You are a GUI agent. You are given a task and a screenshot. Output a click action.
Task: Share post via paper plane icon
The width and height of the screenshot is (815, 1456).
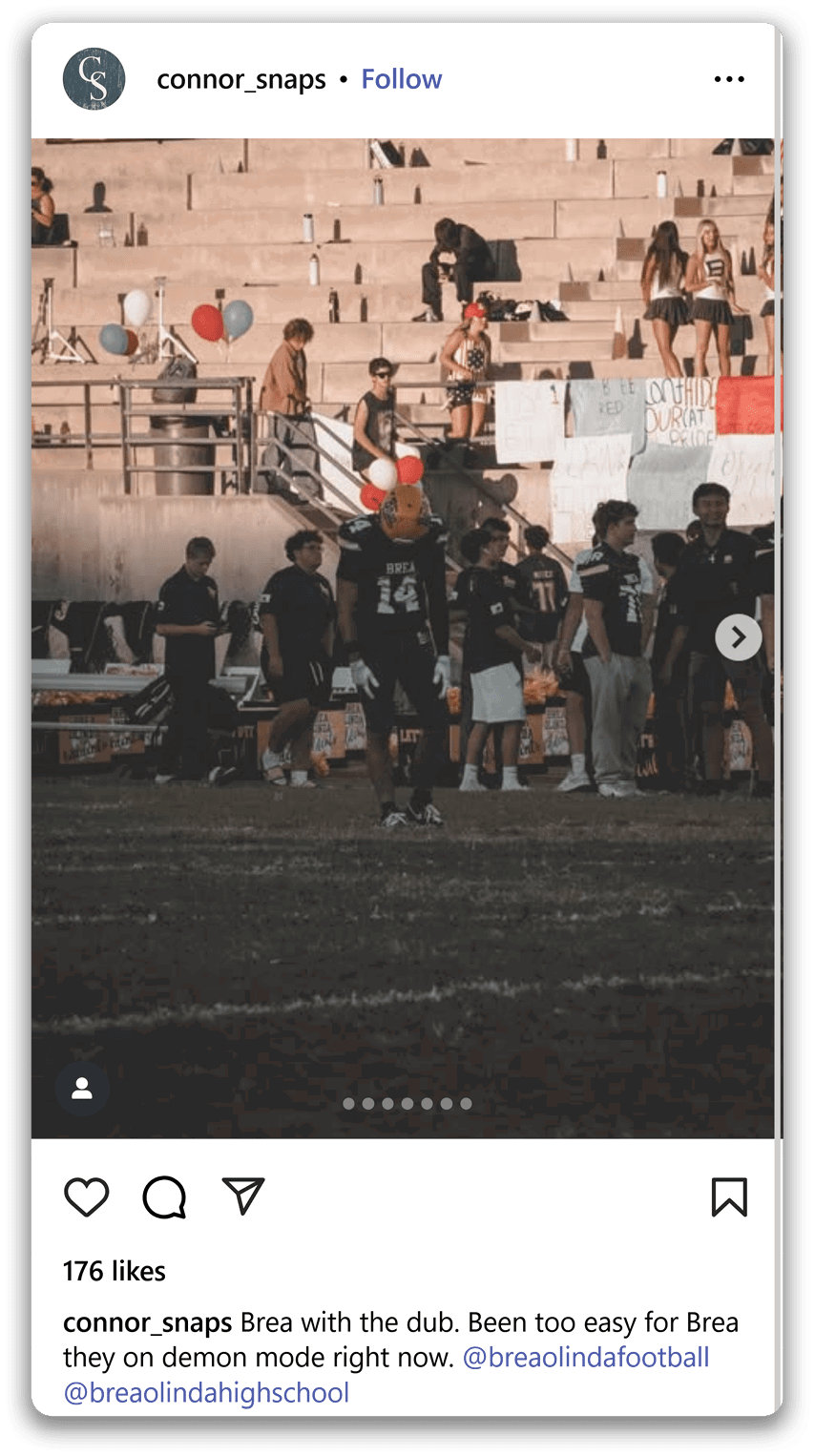pos(242,1196)
